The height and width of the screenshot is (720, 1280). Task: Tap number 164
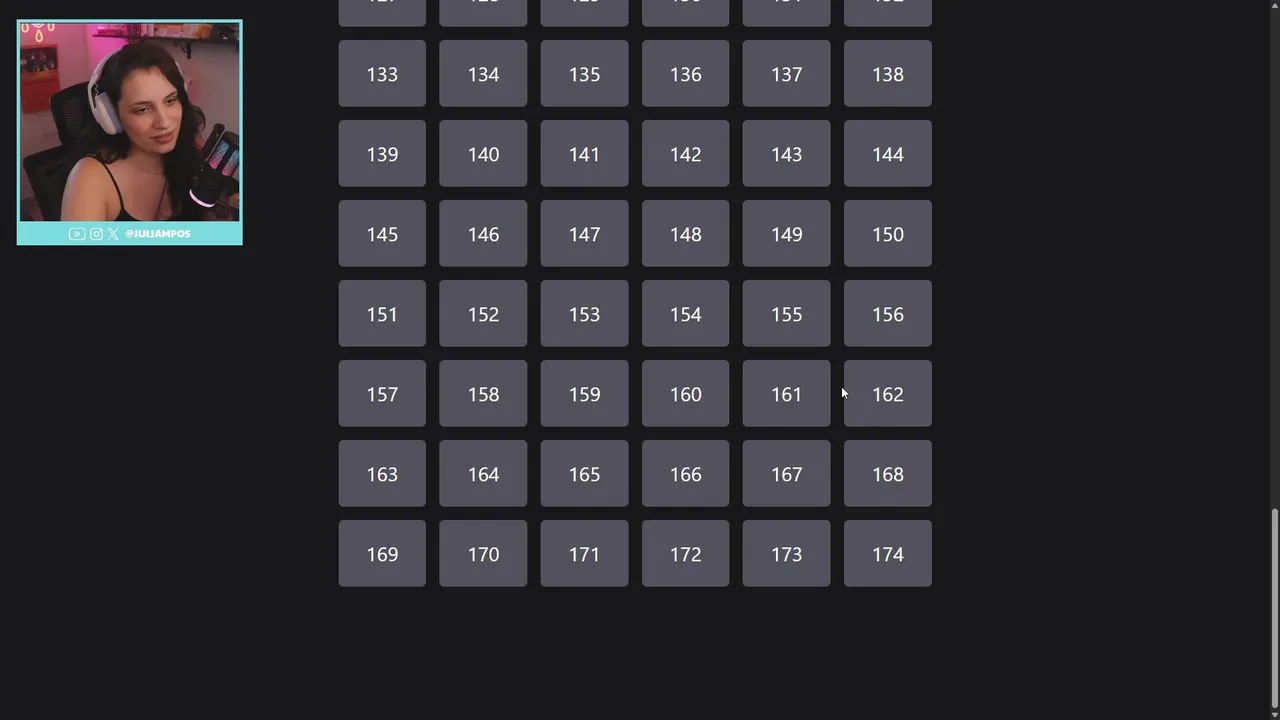[x=483, y=474]
